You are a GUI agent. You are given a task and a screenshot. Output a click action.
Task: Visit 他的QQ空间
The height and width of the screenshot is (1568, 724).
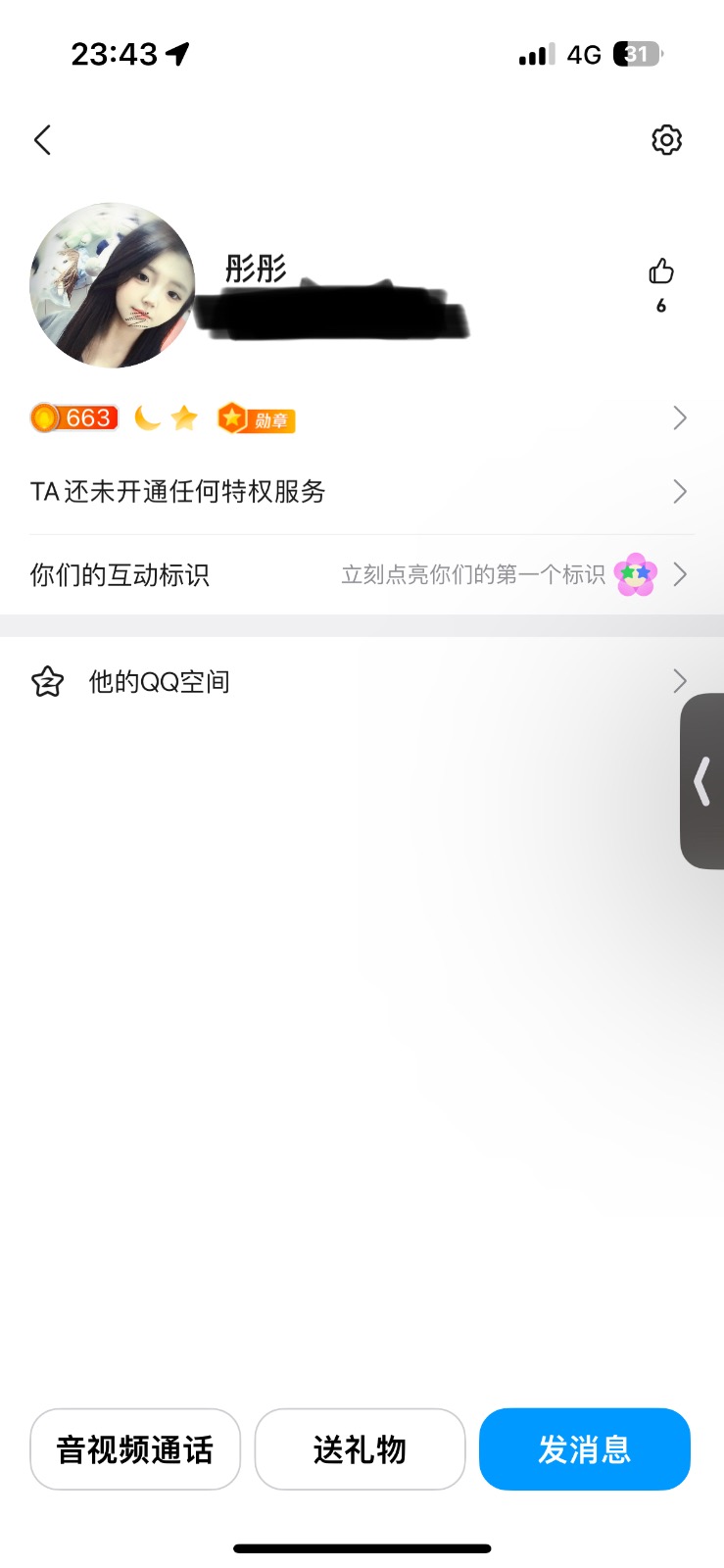tap(362, 681)
